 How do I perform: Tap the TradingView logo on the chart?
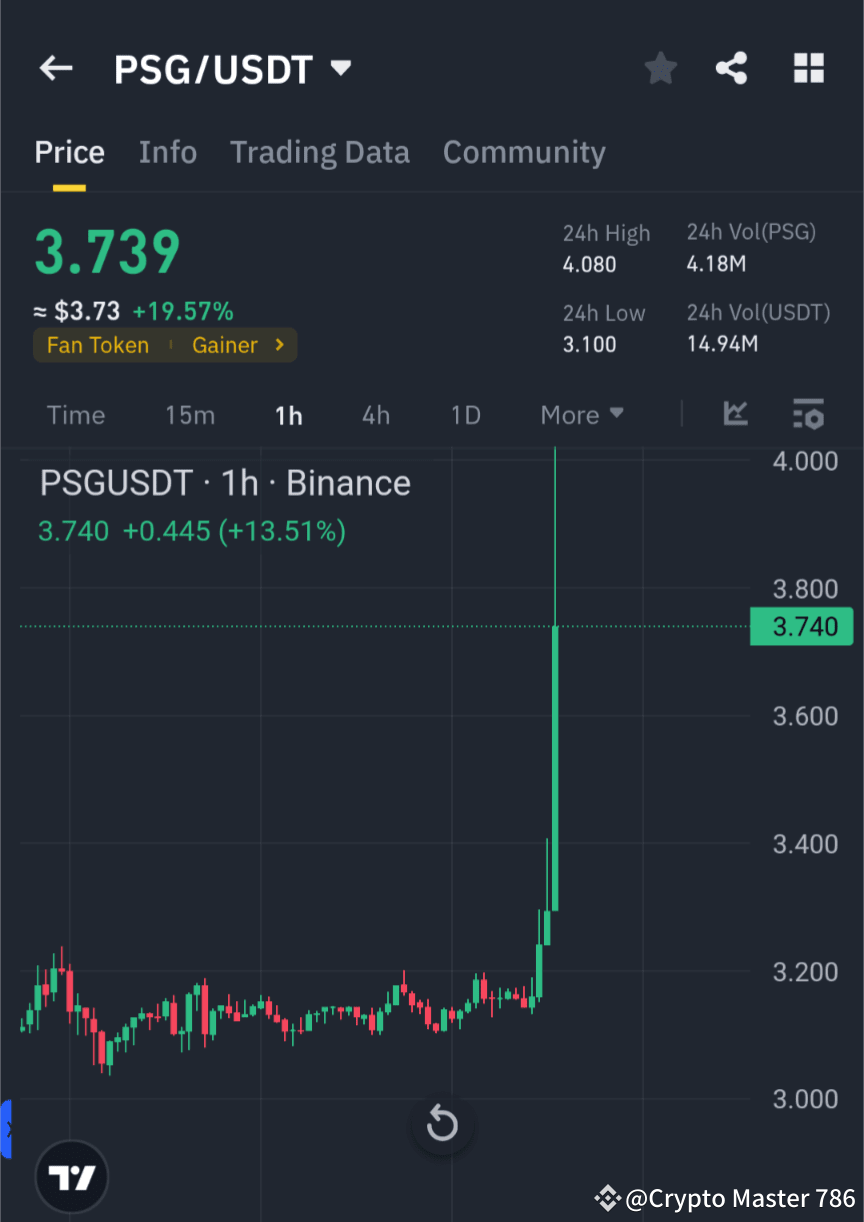(70, 1176)
